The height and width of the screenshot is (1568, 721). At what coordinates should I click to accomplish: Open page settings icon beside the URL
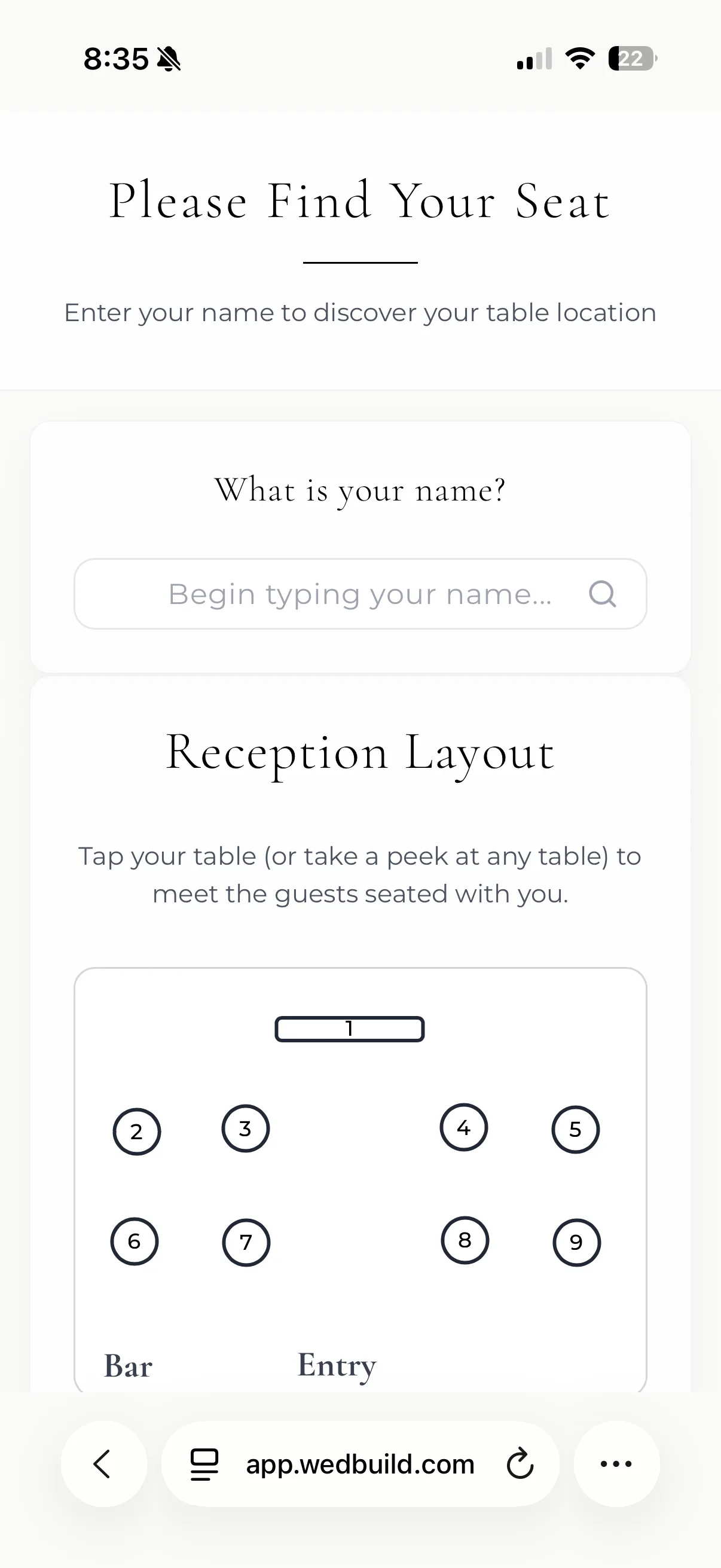coord(204,1465)
